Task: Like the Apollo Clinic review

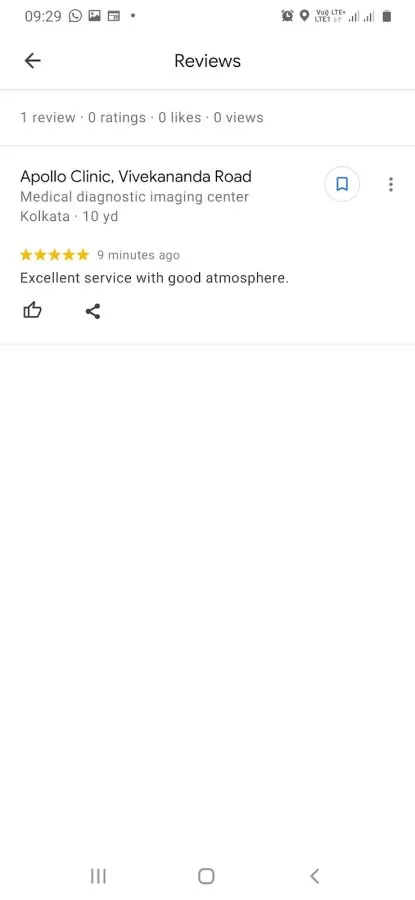Action: coord(32,311)
